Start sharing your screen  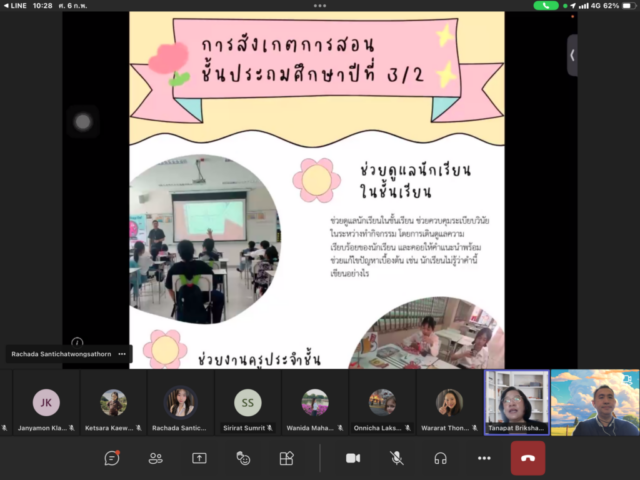[x=199, y=458]
